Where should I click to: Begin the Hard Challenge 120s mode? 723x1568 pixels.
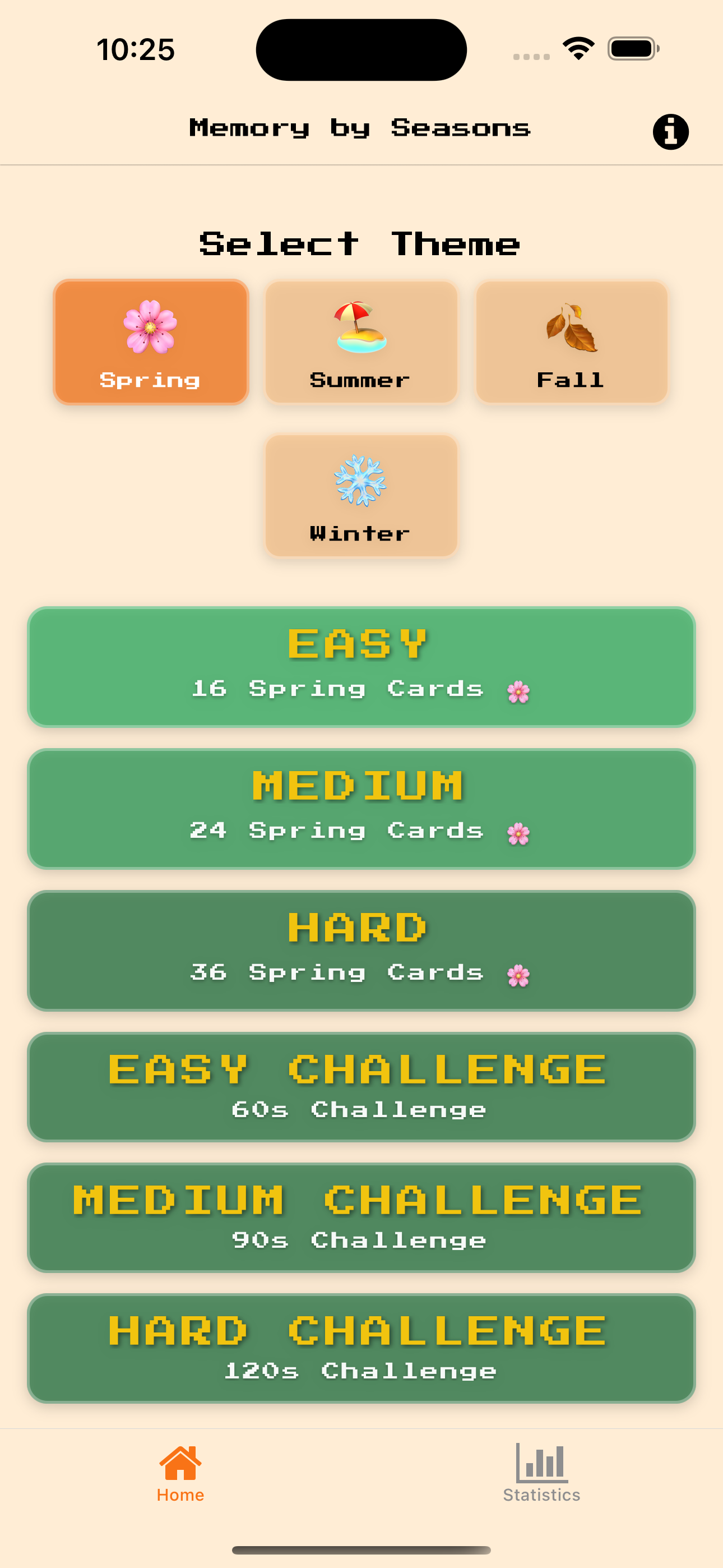pyautogui.click(x=361, y=1348)
